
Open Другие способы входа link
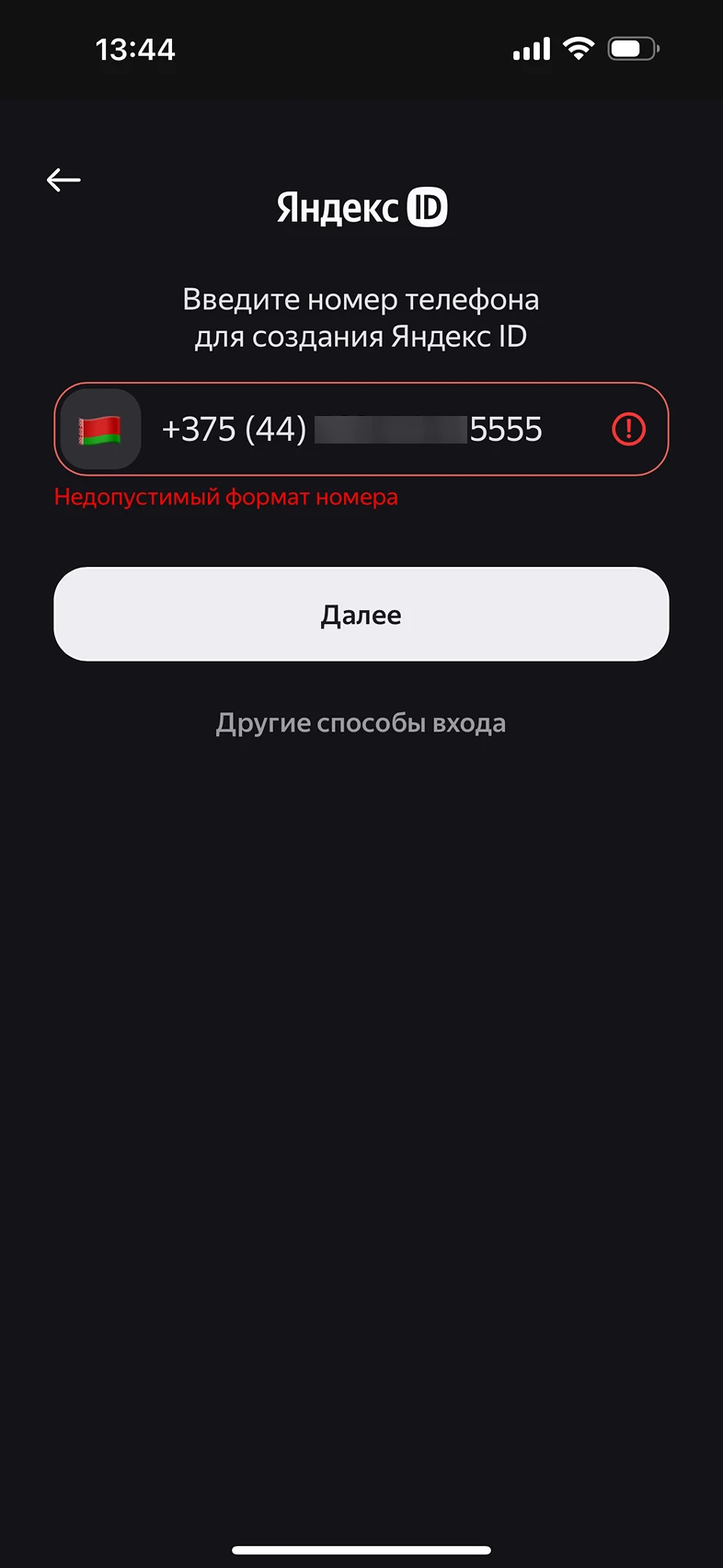coord(361,723)
